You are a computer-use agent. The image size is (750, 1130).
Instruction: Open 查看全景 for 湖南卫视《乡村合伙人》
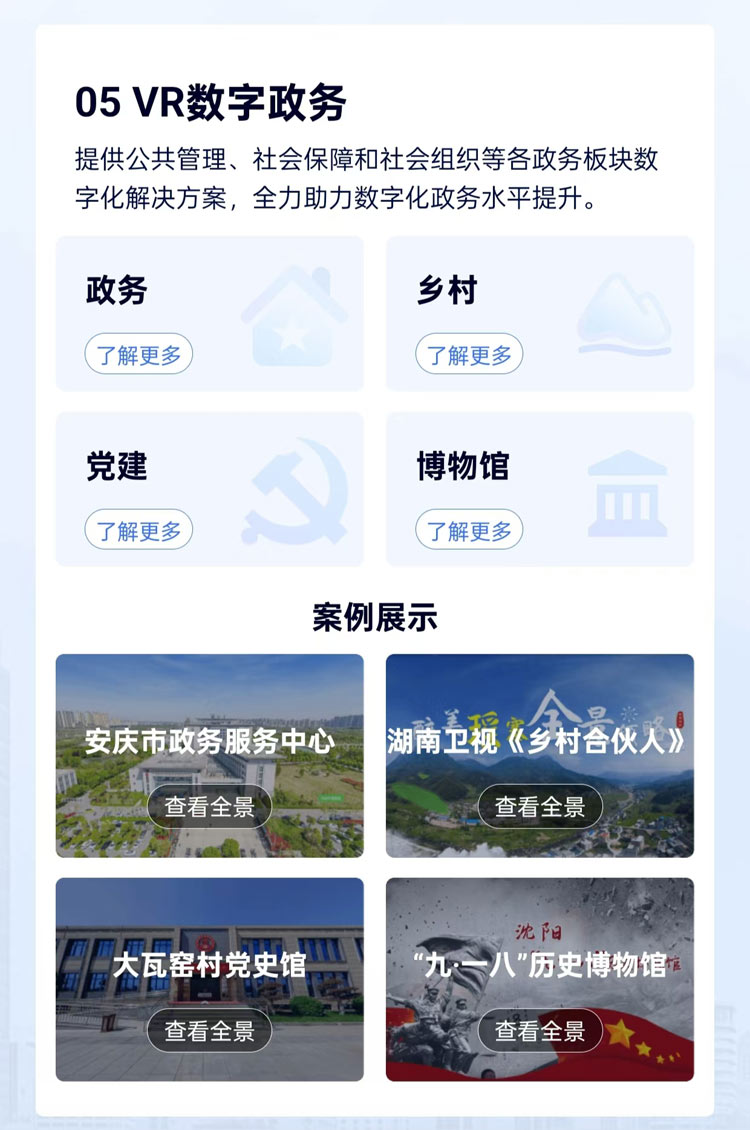pyautogui.click(x=540, y=804)
